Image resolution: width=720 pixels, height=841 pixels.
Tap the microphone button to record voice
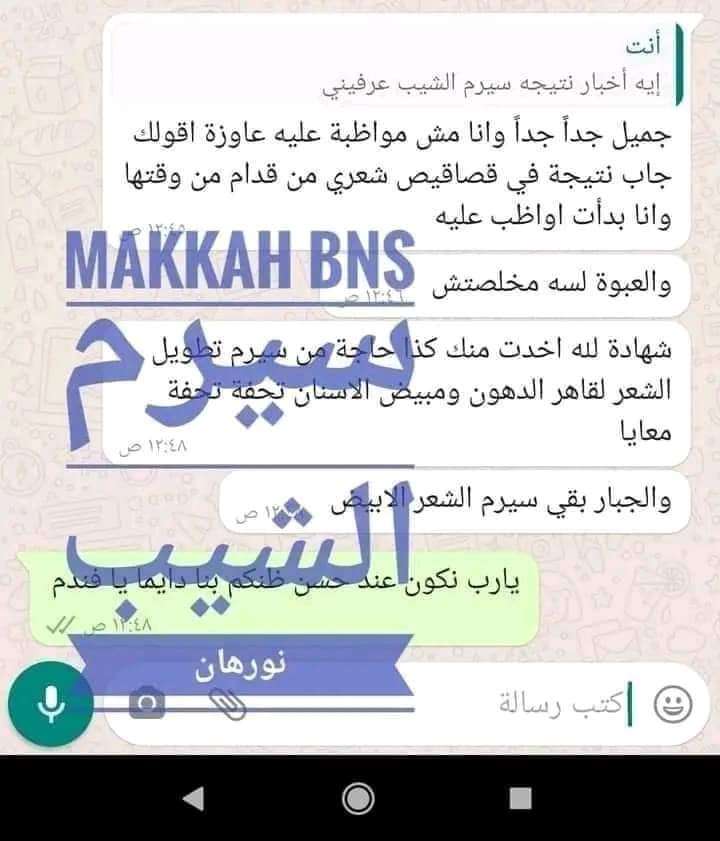[47, 706]
